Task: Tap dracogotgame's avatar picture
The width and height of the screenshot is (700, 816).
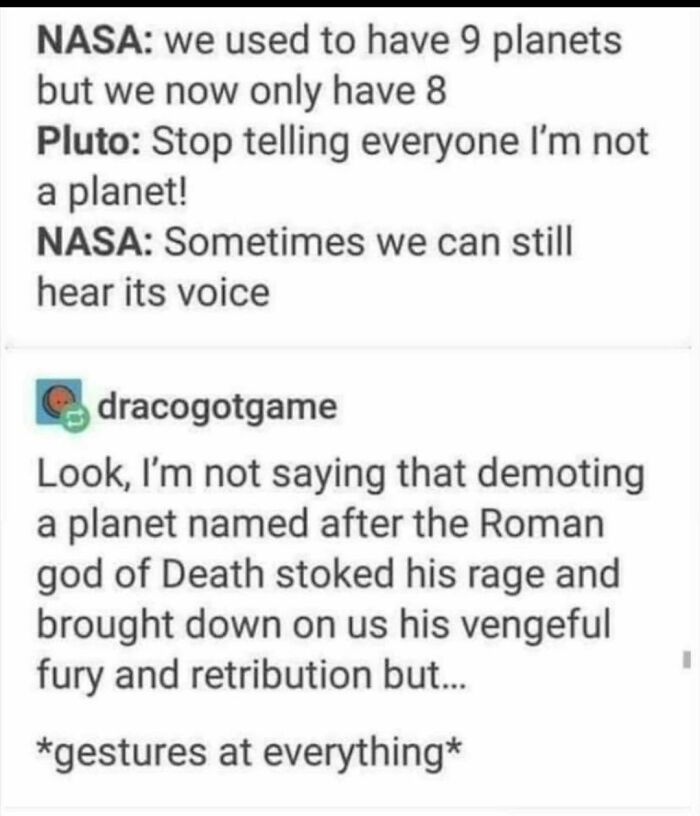Action: [x=59, y=402]
